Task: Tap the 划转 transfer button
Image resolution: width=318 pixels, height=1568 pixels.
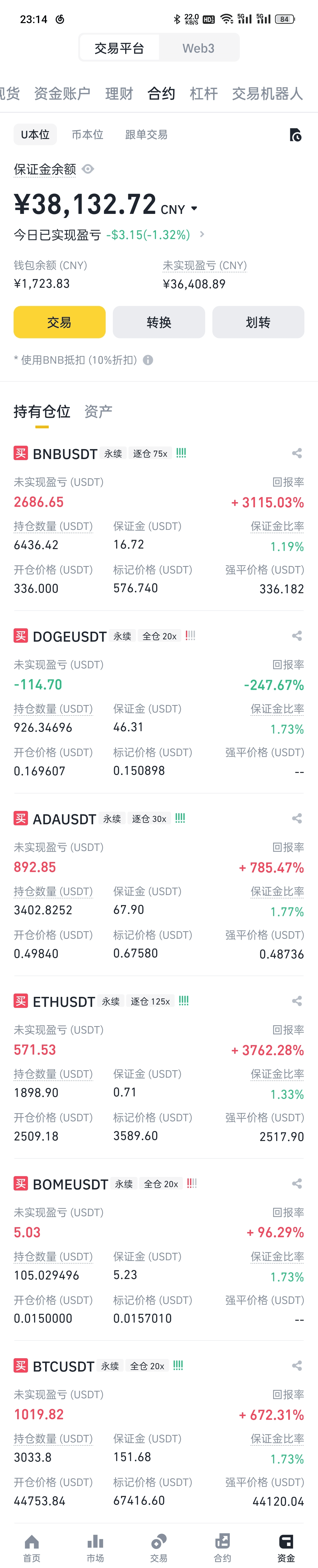Action: tap(258, 322)
